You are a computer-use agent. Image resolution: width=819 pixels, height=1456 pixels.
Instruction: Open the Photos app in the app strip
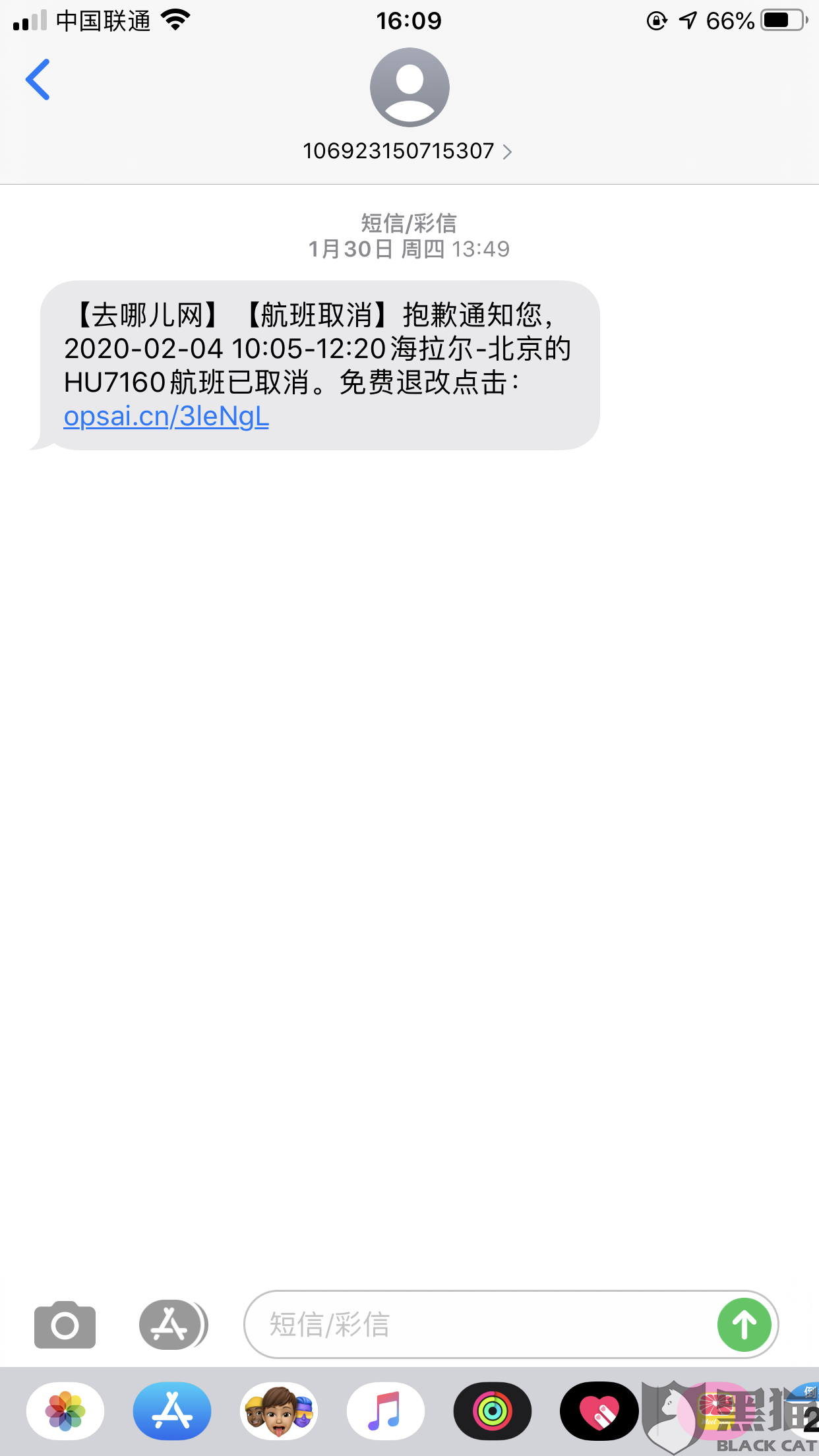click(x=65, y=1411)
